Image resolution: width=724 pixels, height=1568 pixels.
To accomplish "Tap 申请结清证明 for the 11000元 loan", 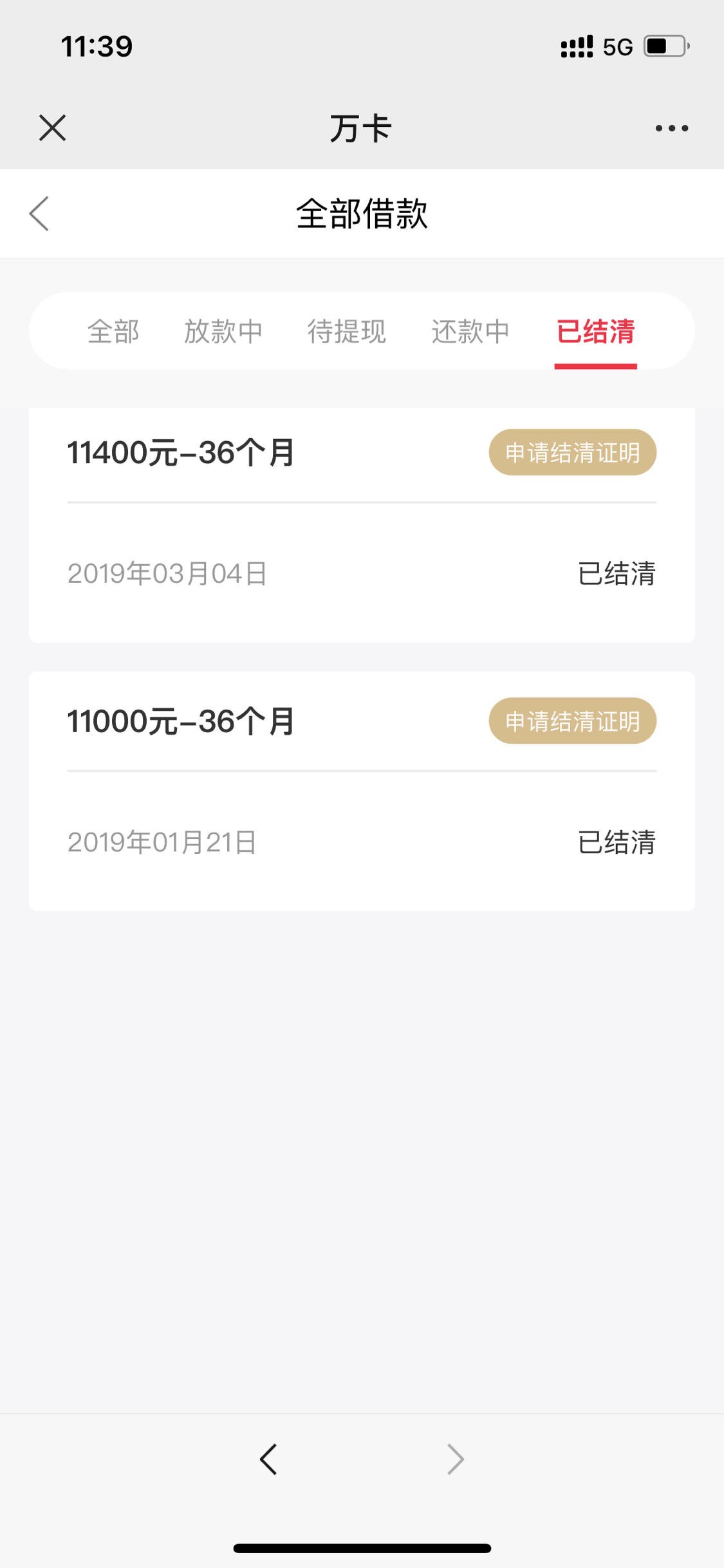I will click(573, 721).
